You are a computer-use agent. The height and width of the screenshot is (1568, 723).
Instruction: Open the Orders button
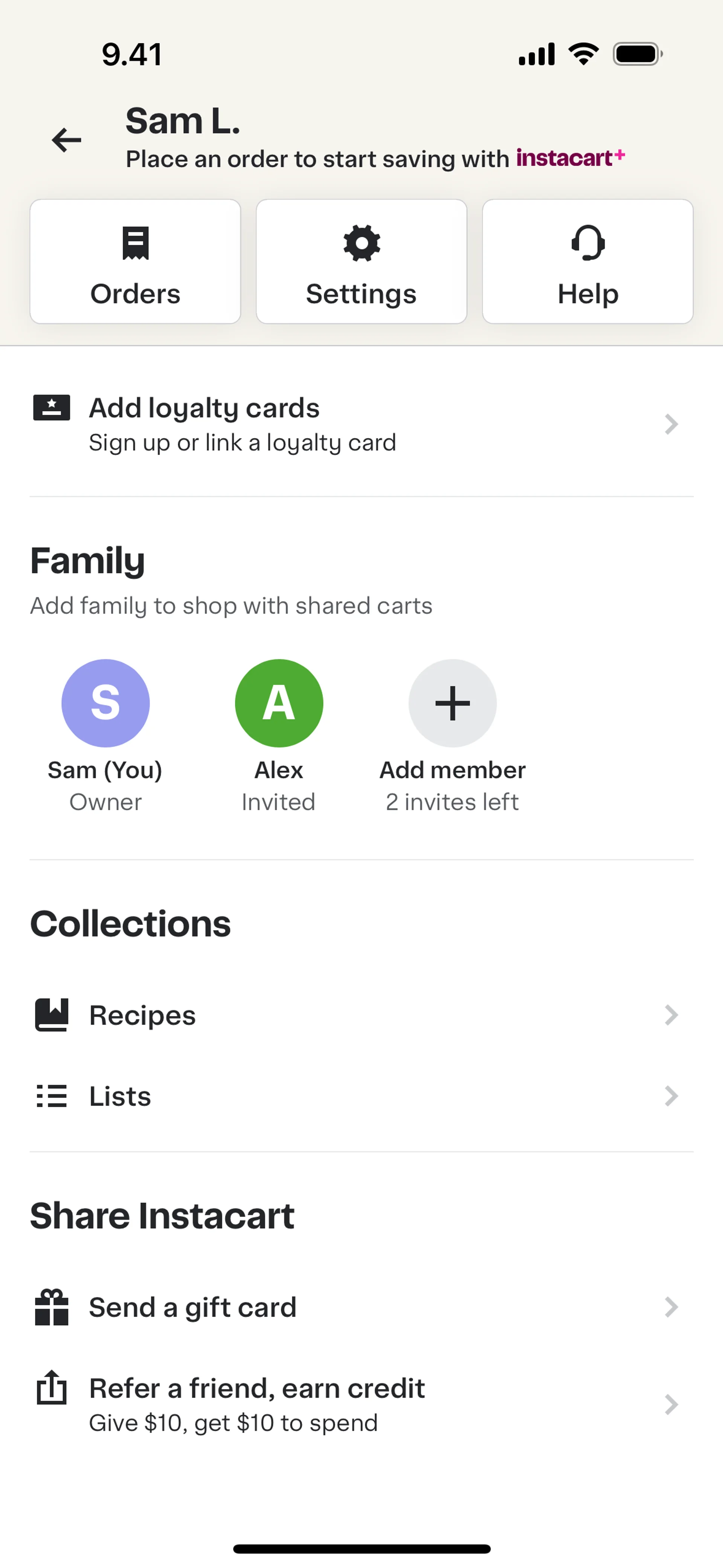(x=135, y=262)
